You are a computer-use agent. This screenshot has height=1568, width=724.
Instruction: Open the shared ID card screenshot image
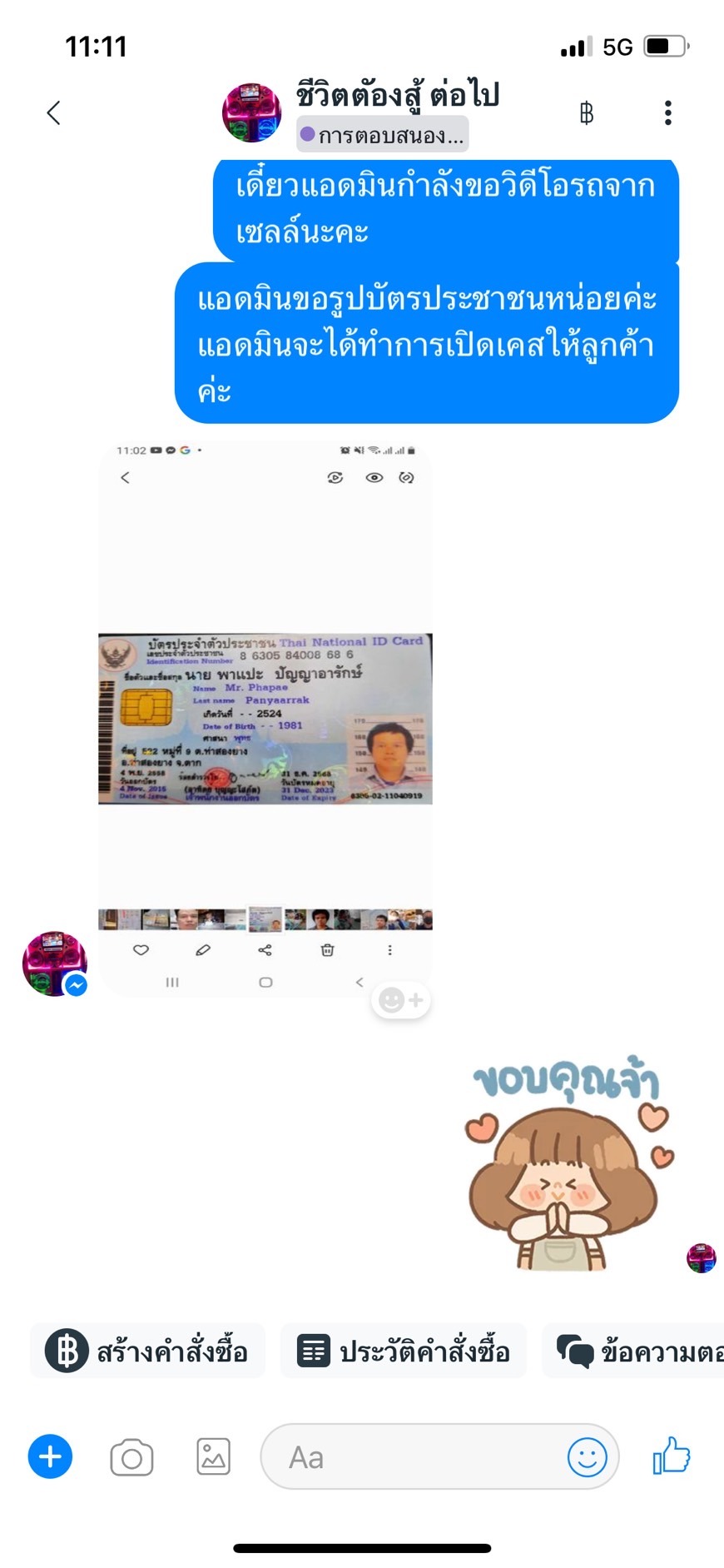coord(265,719)
